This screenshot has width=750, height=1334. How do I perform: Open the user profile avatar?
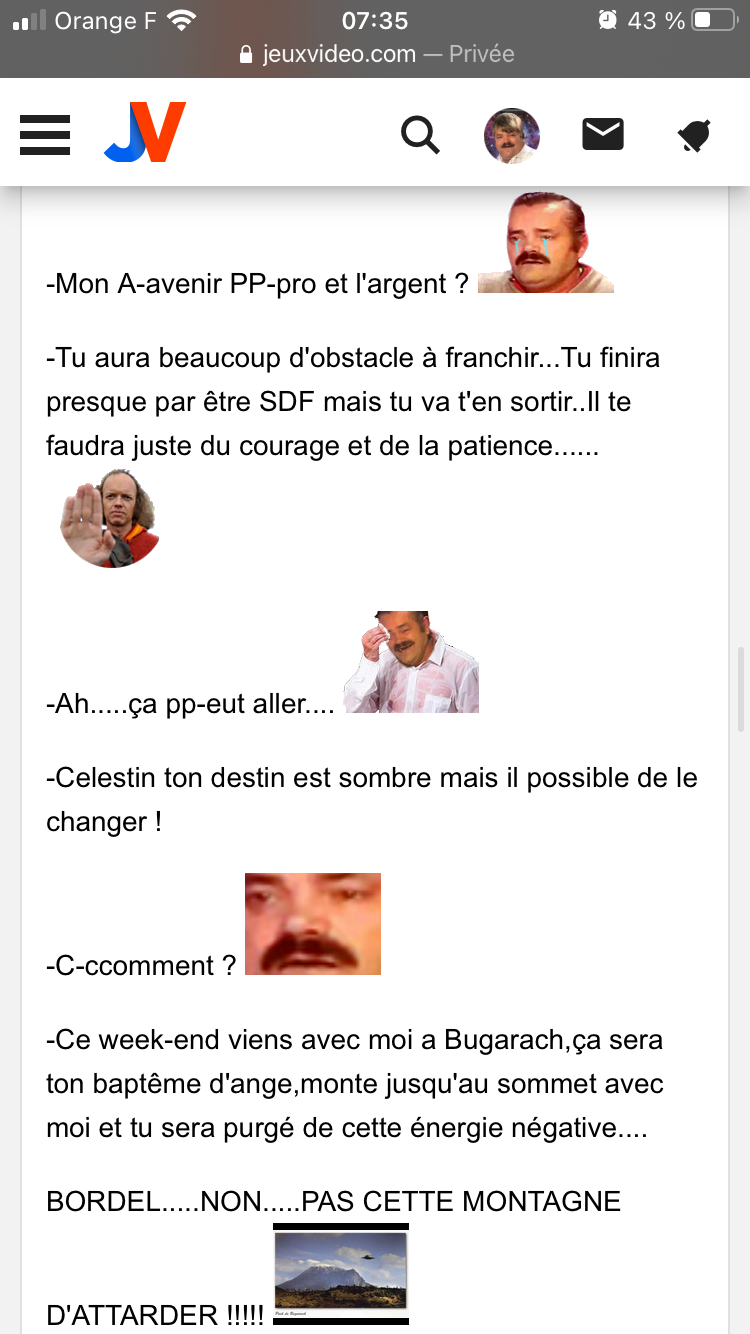[512, 135]
